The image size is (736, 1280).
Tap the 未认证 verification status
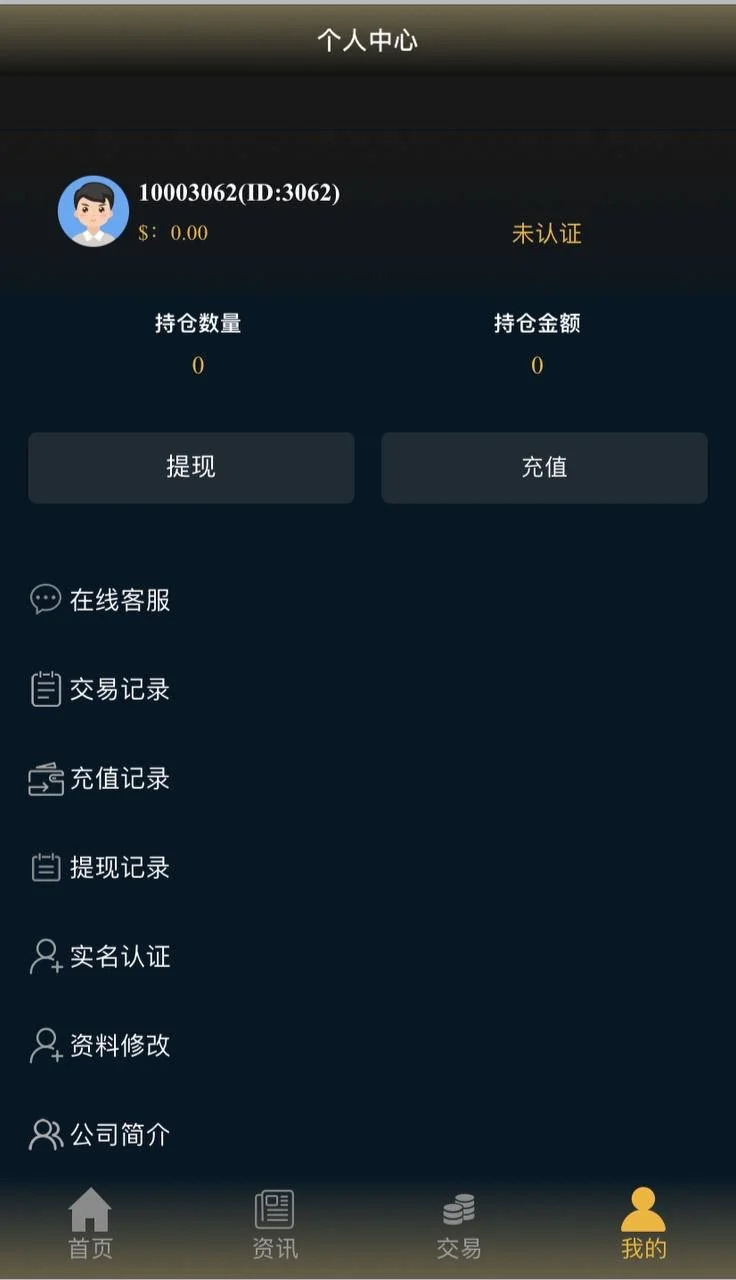click(546, 234)
